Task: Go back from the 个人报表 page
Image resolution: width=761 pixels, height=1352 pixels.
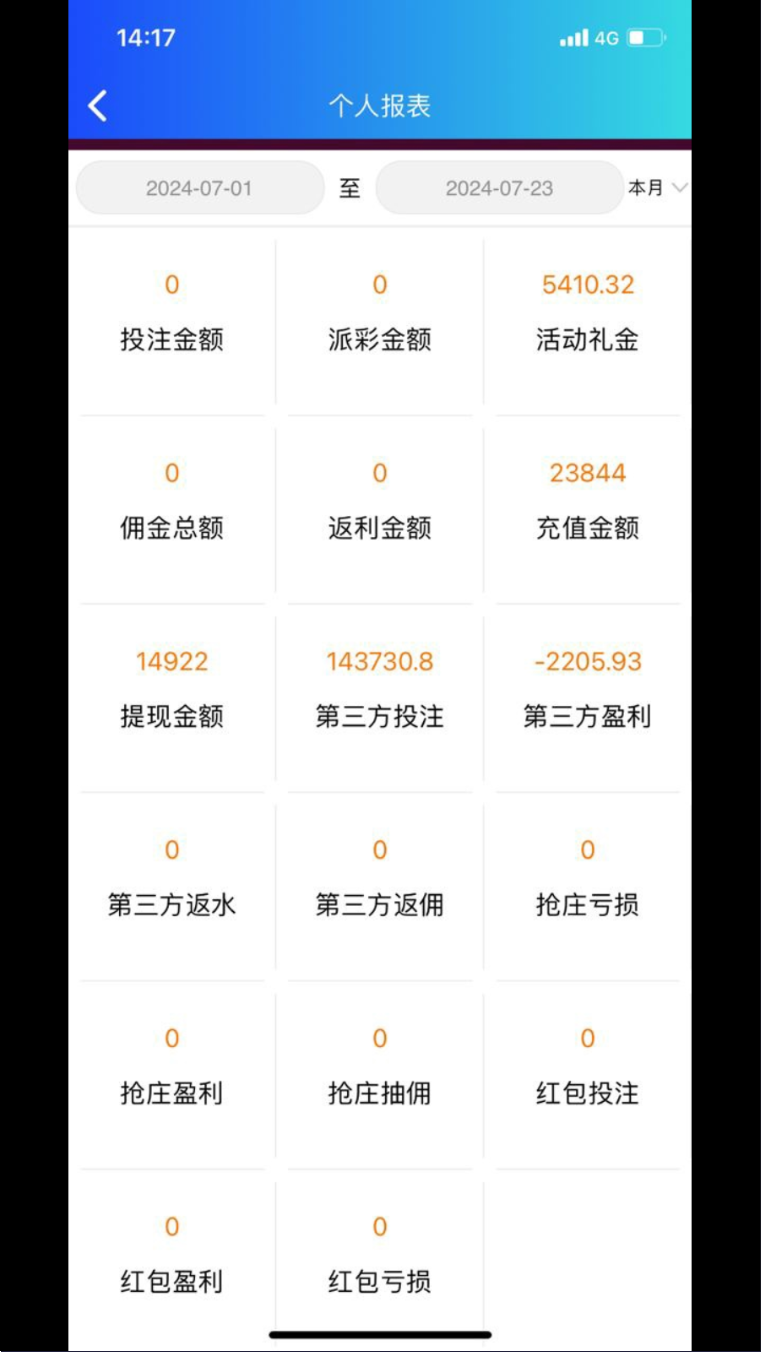Action: coord(98,106)
